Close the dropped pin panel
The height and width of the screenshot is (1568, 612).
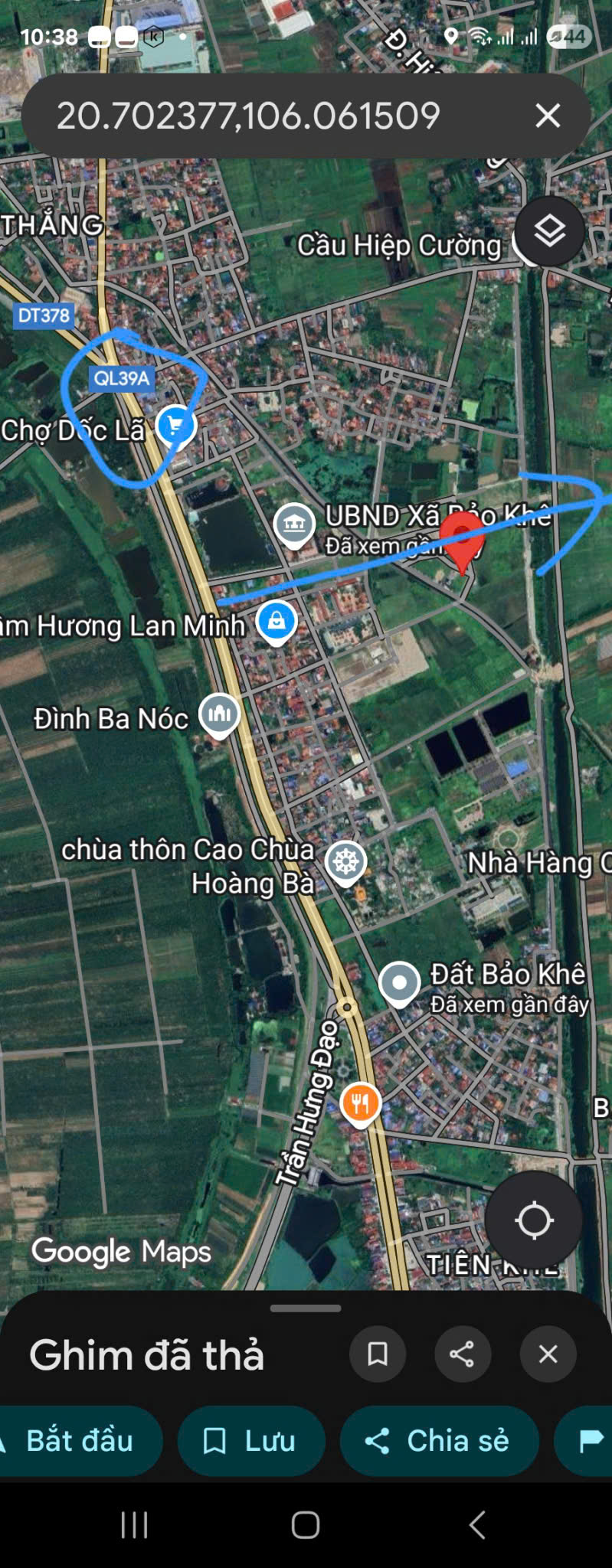[x=548, y=1354]
